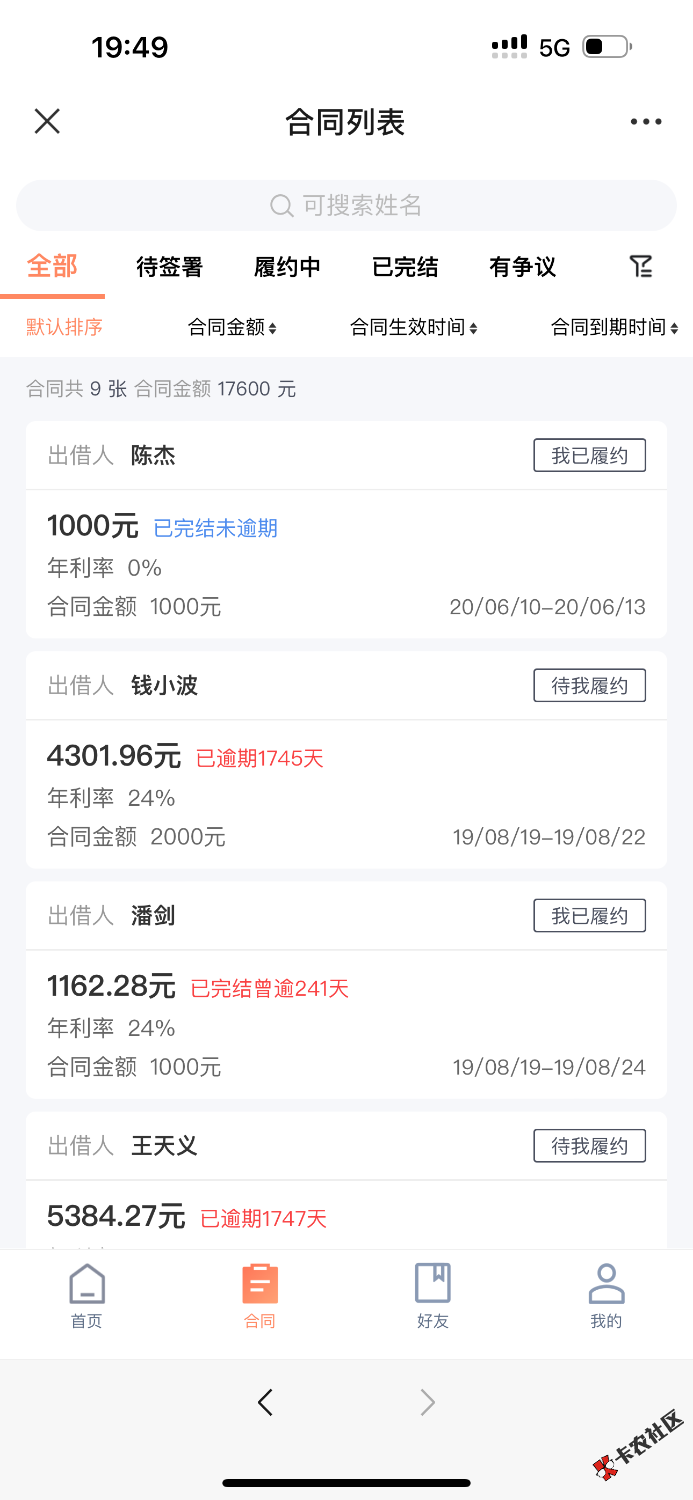Image resolution: width=693 pixels, height=1500 pixels.
Task: Choose 默认排序 sorting
Action: click(64, 327)
